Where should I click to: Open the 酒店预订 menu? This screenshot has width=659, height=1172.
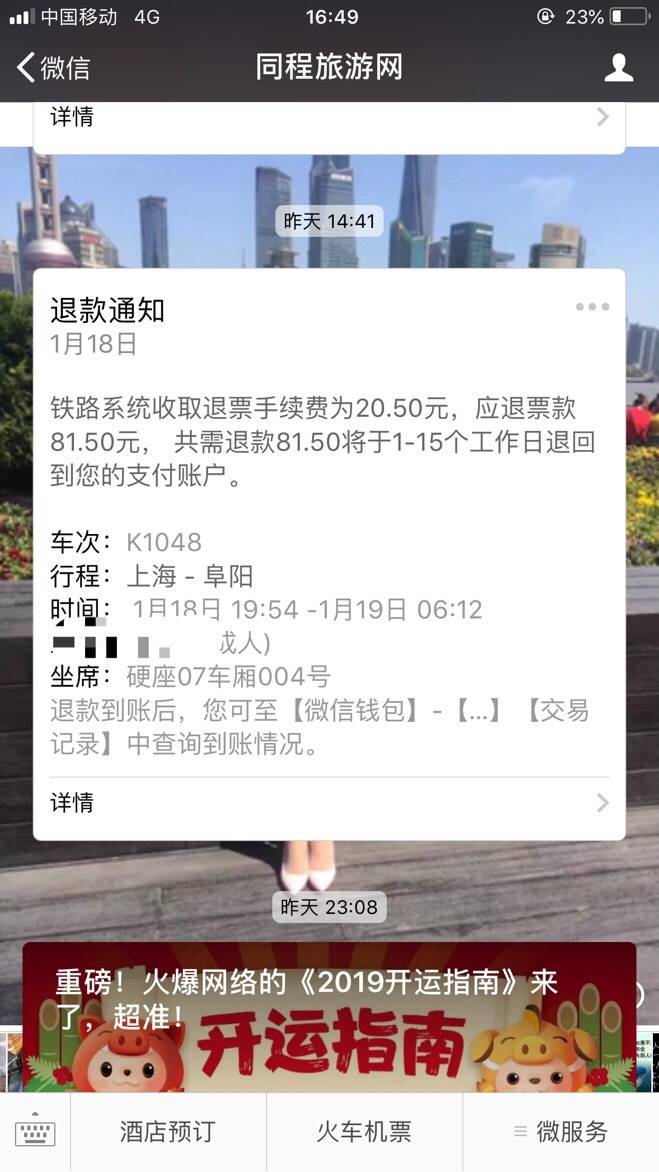coord(167,1132)
